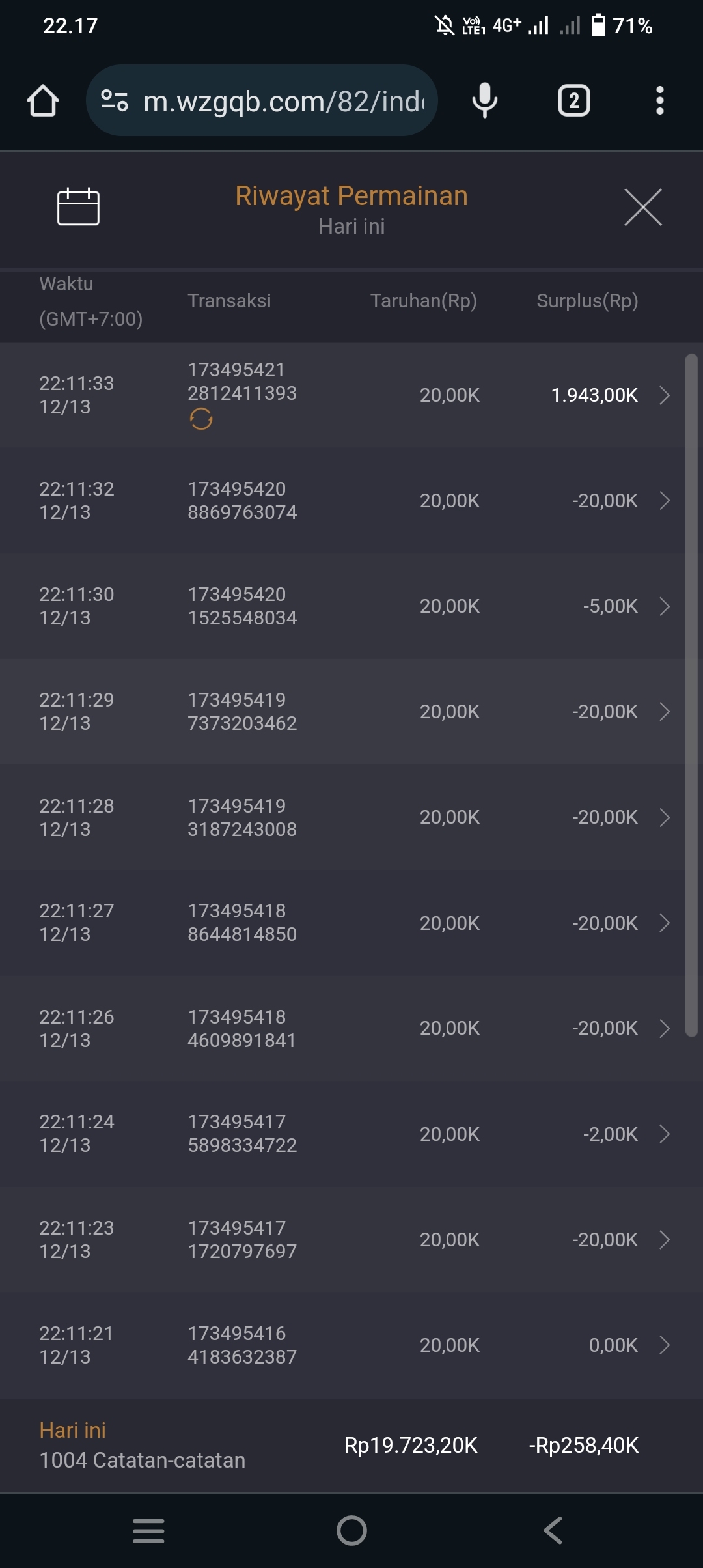View details of the 22:11:32 transaction
Image resolution: width=703 pixels, height=1568 pixels.
664,501
